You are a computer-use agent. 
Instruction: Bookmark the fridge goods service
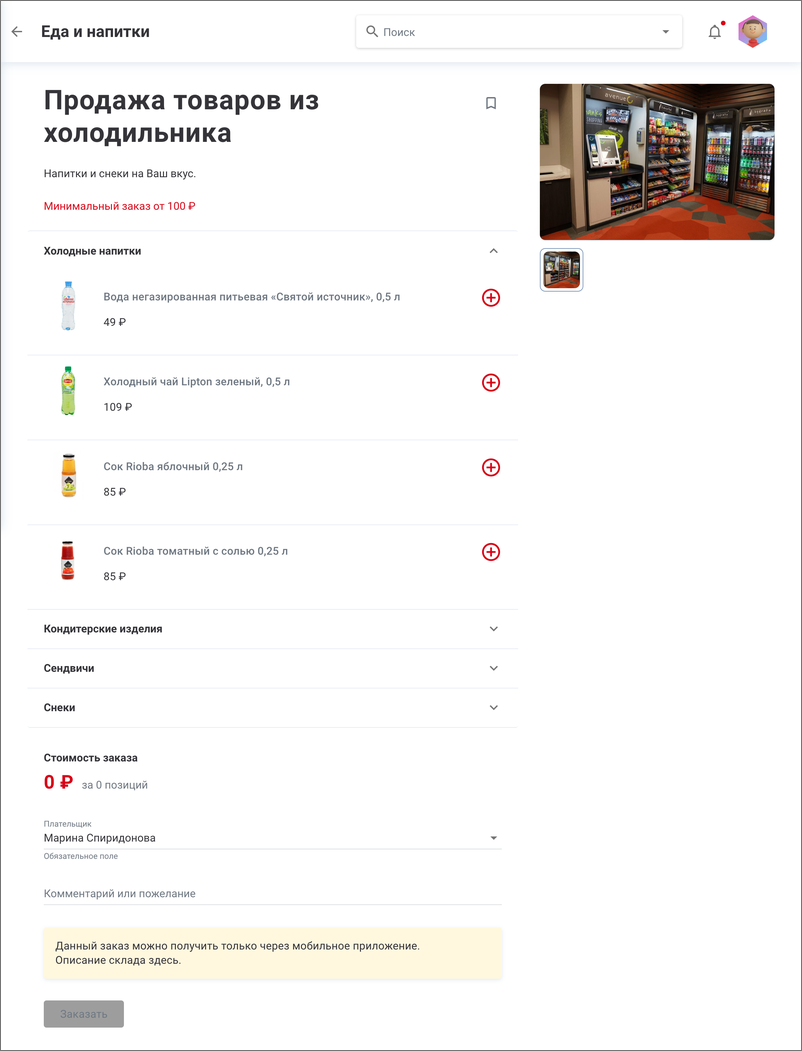pyautogui.click(x=490, y=103)
